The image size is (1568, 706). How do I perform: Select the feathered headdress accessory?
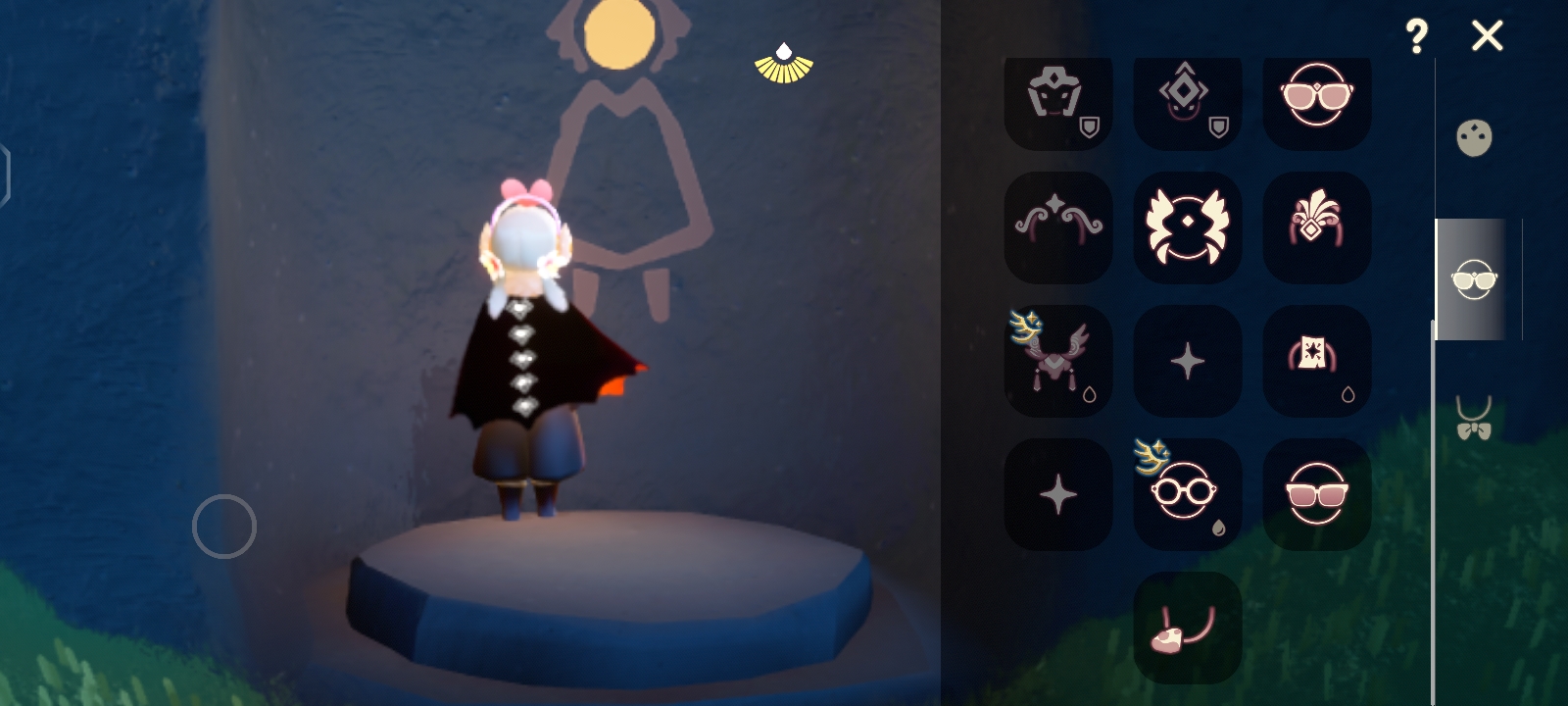pyautogui.click(x=1316, y=227)
